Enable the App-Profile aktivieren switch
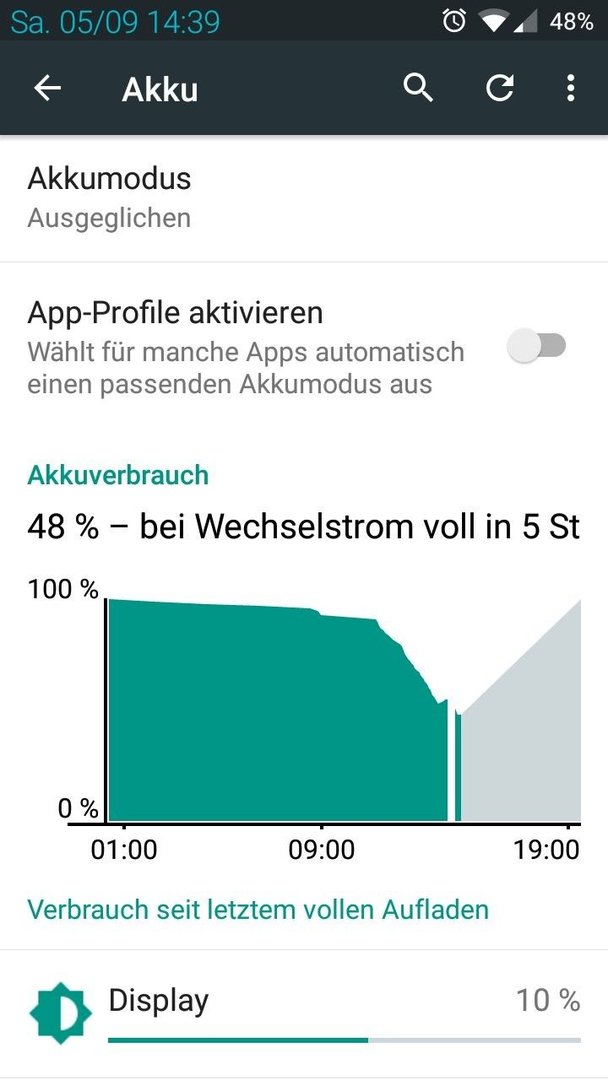Image resolution: width=608 pixels, height=1080 pixels. [x=537, y=346]
